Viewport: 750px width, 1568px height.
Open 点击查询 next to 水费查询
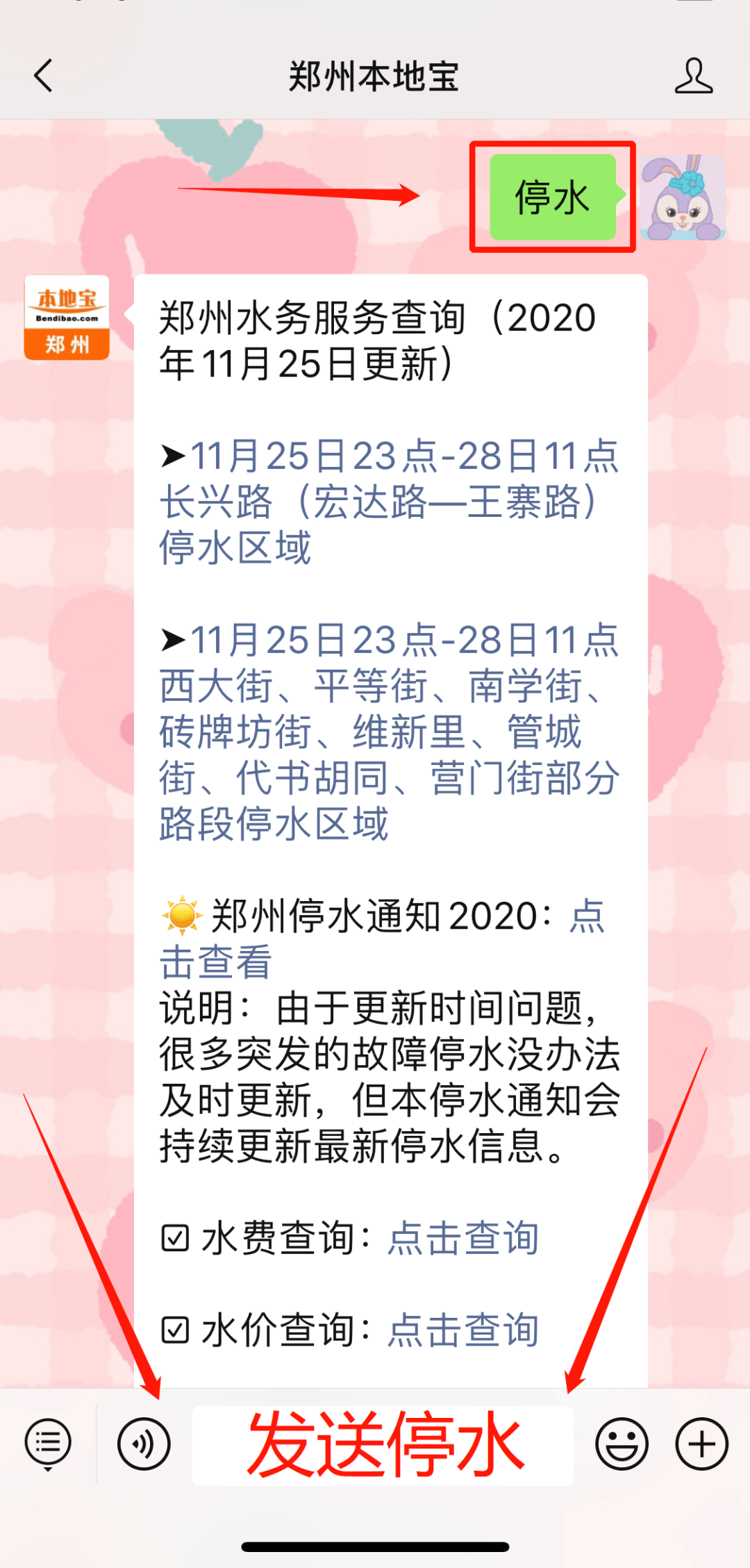tap(460, 1240)
